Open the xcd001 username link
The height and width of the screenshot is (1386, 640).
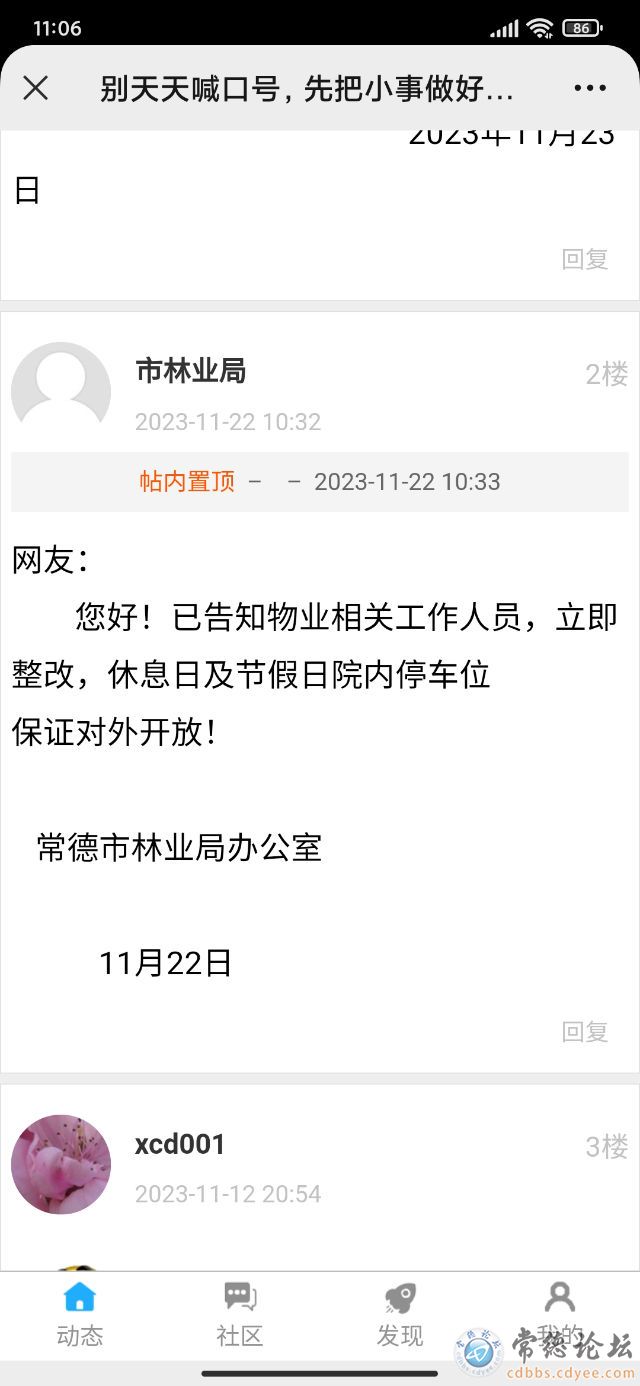point(180,1144)
